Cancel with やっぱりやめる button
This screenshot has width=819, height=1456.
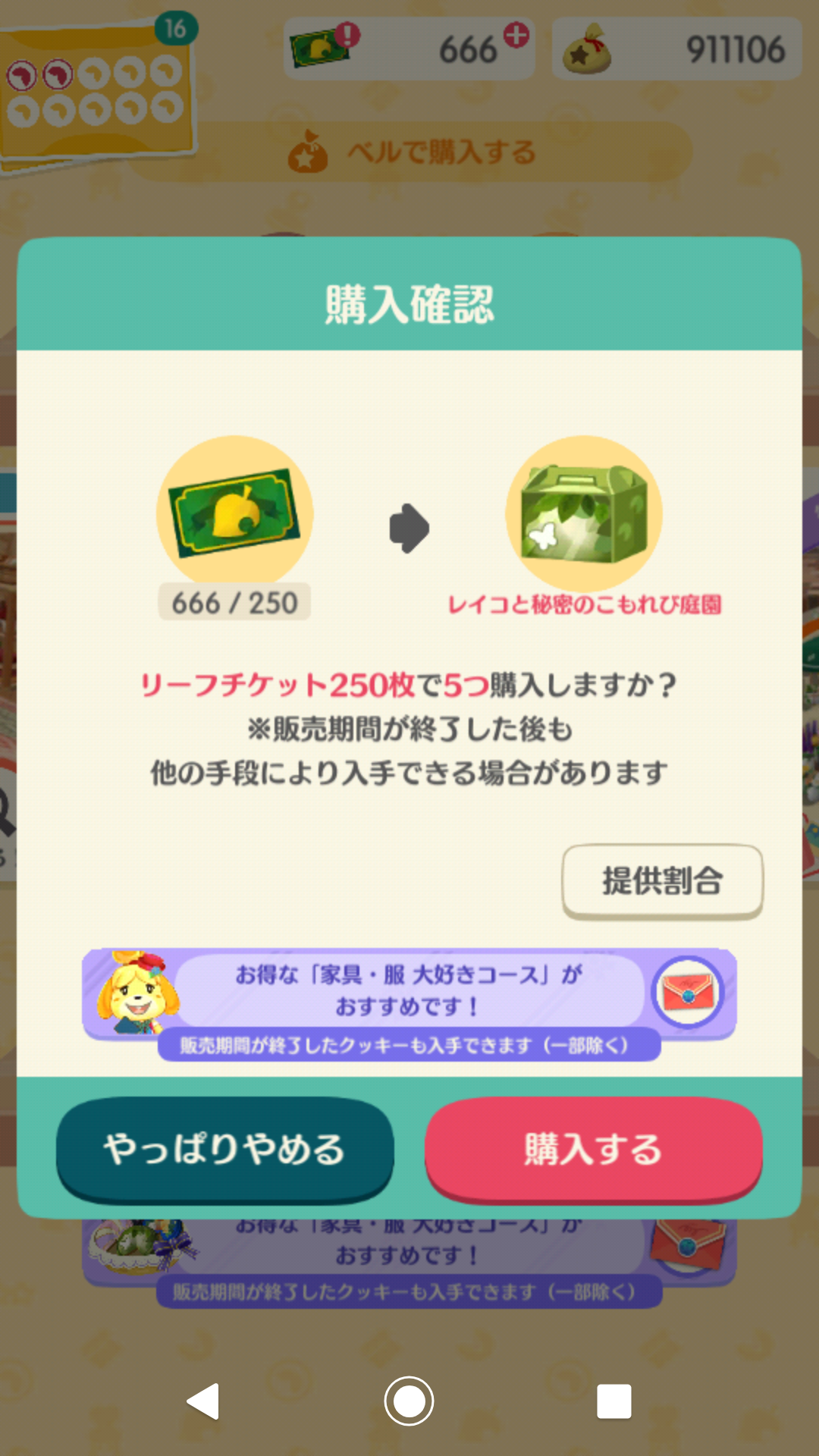click(224, 1148)
